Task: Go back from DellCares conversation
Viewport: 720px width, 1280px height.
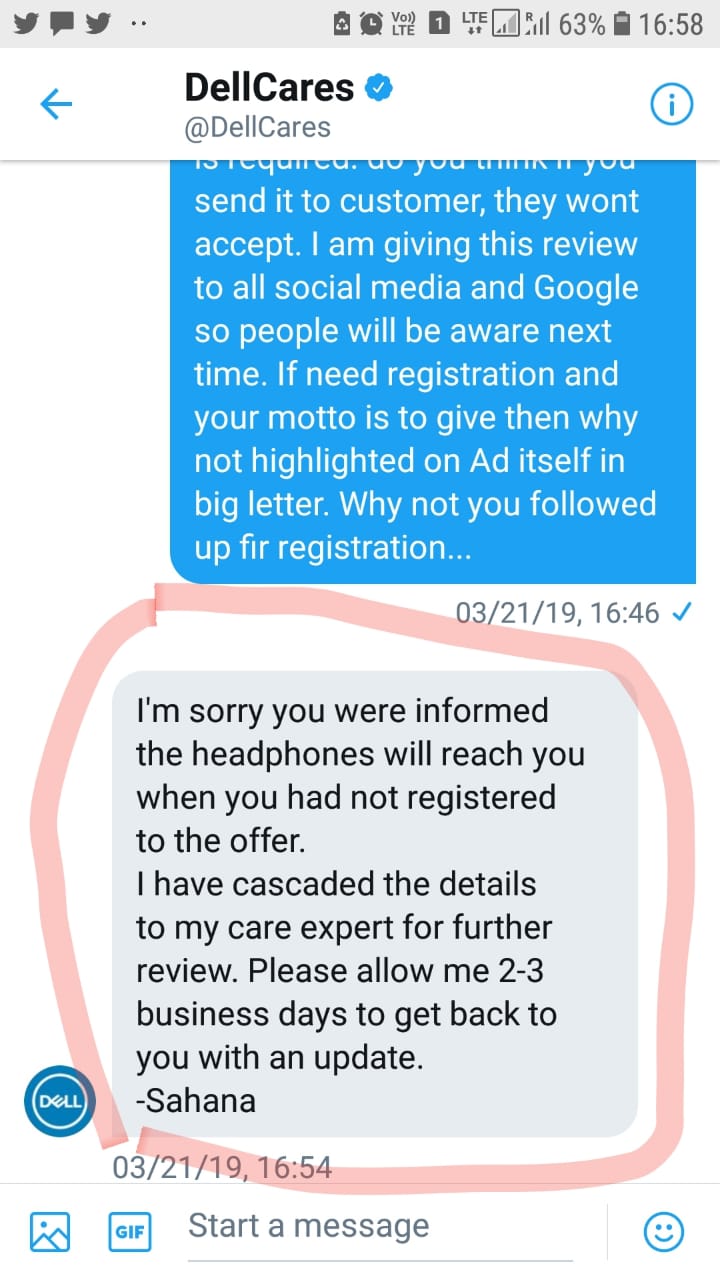Action: [x=56, y=104]
